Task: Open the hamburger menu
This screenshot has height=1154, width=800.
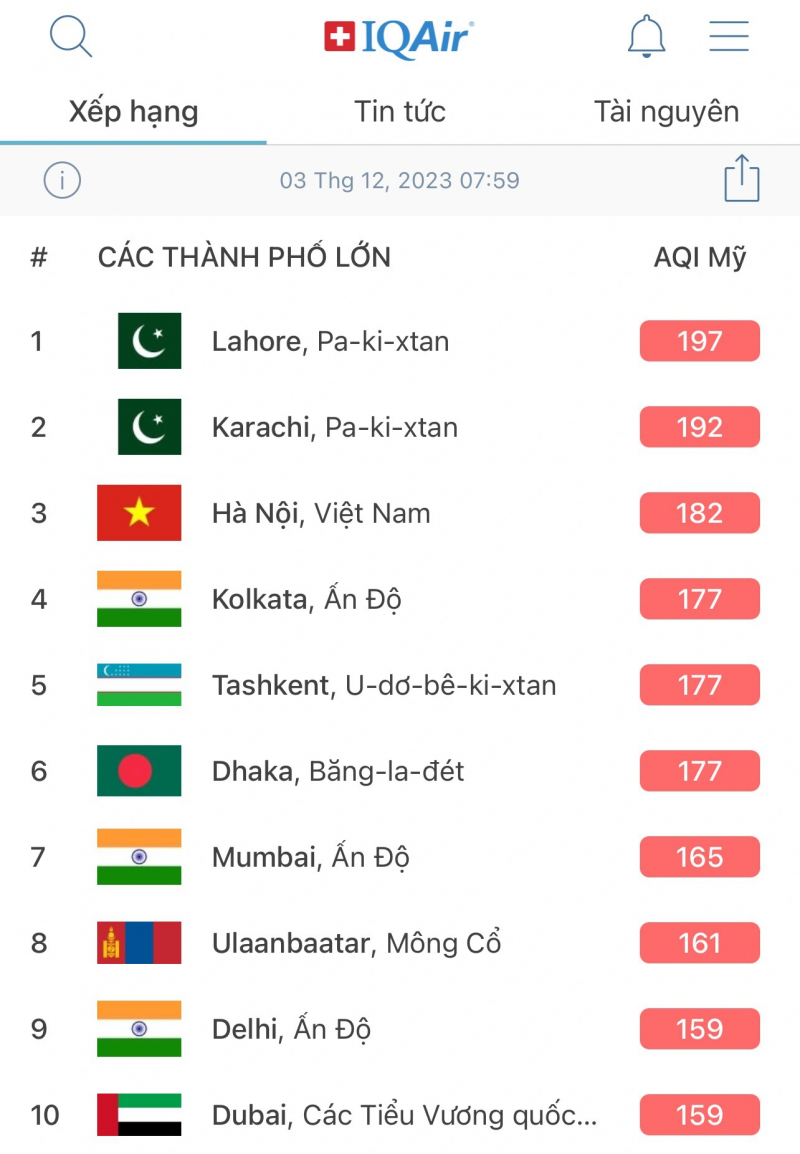Action: (x=729, y=37)
